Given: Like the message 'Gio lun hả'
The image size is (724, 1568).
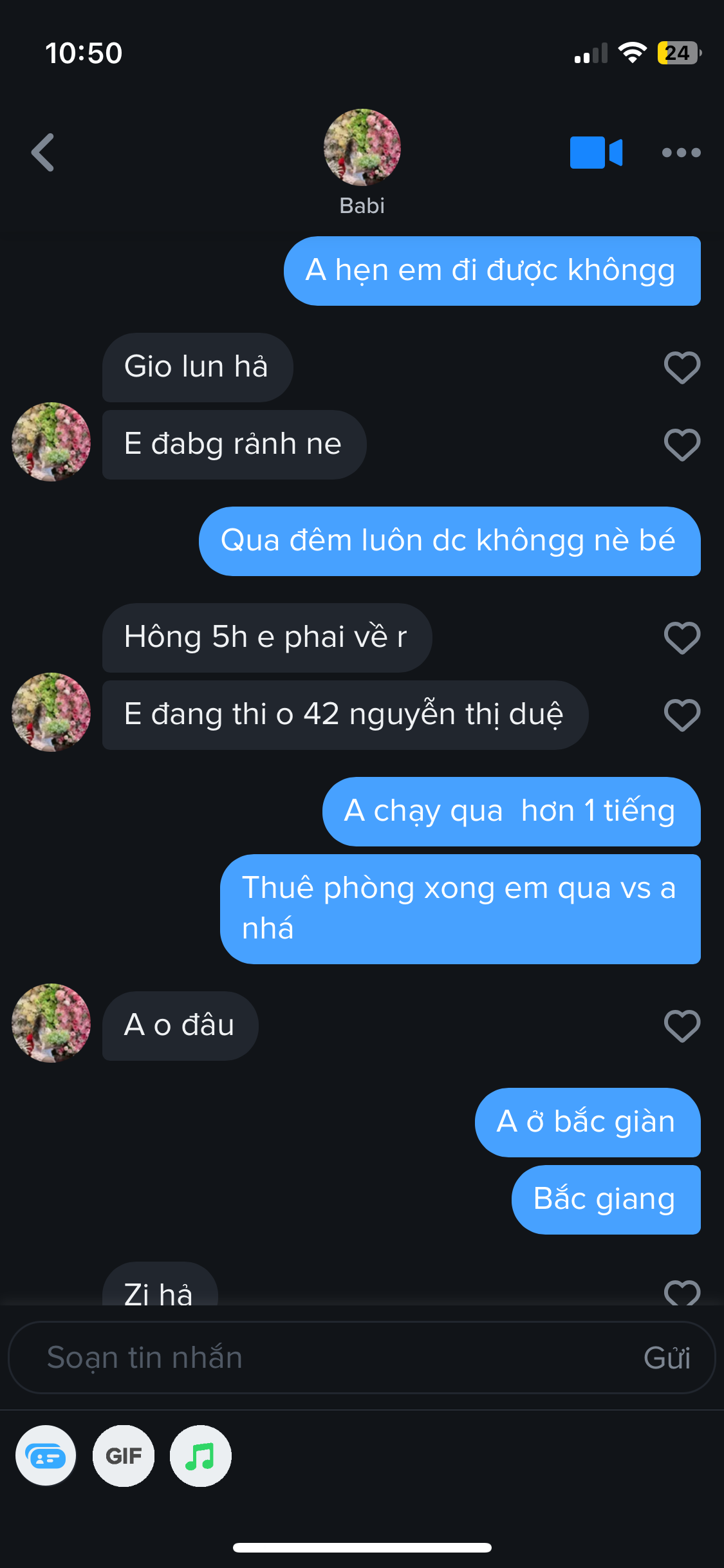Looking at the screenshot, I should point(682,367).
